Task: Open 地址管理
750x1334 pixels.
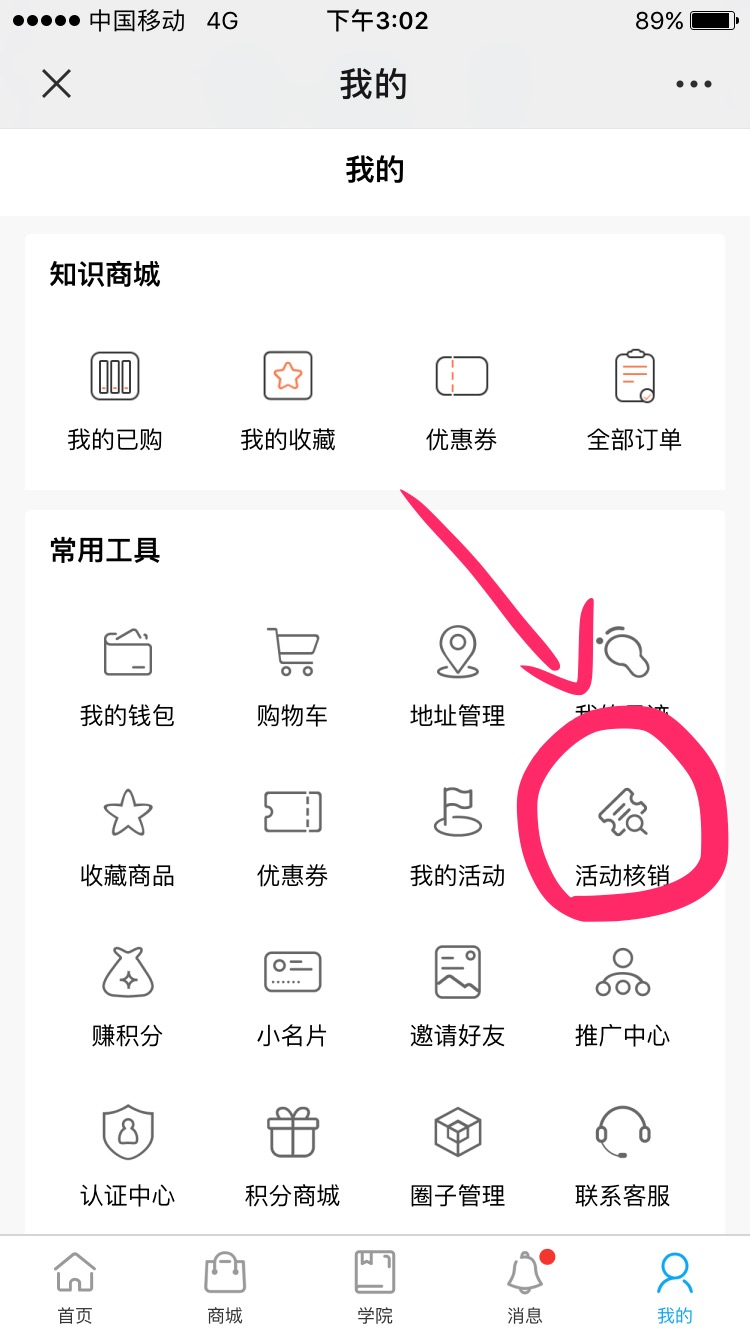Action: pos(458,672)
